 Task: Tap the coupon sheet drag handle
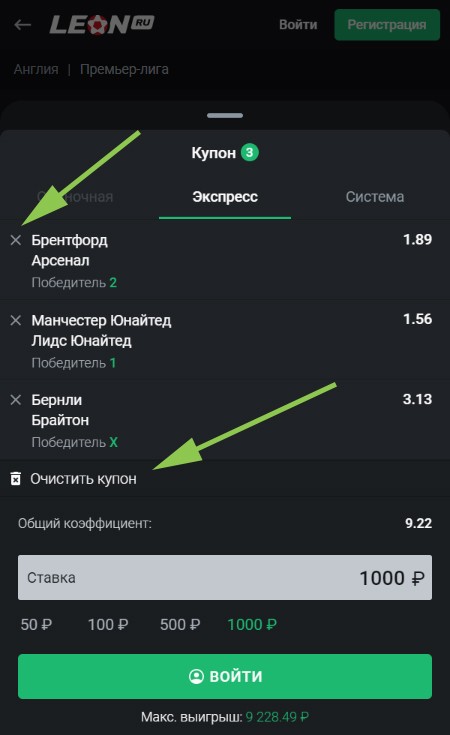(x=225, y=115)
